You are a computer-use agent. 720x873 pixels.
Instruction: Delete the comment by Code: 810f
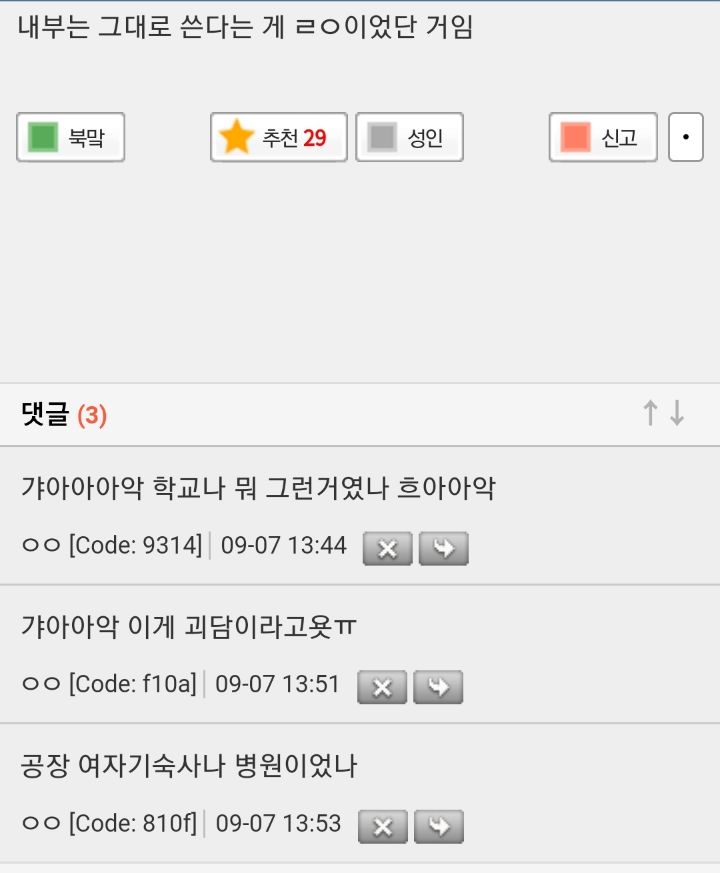coord(382,826)
